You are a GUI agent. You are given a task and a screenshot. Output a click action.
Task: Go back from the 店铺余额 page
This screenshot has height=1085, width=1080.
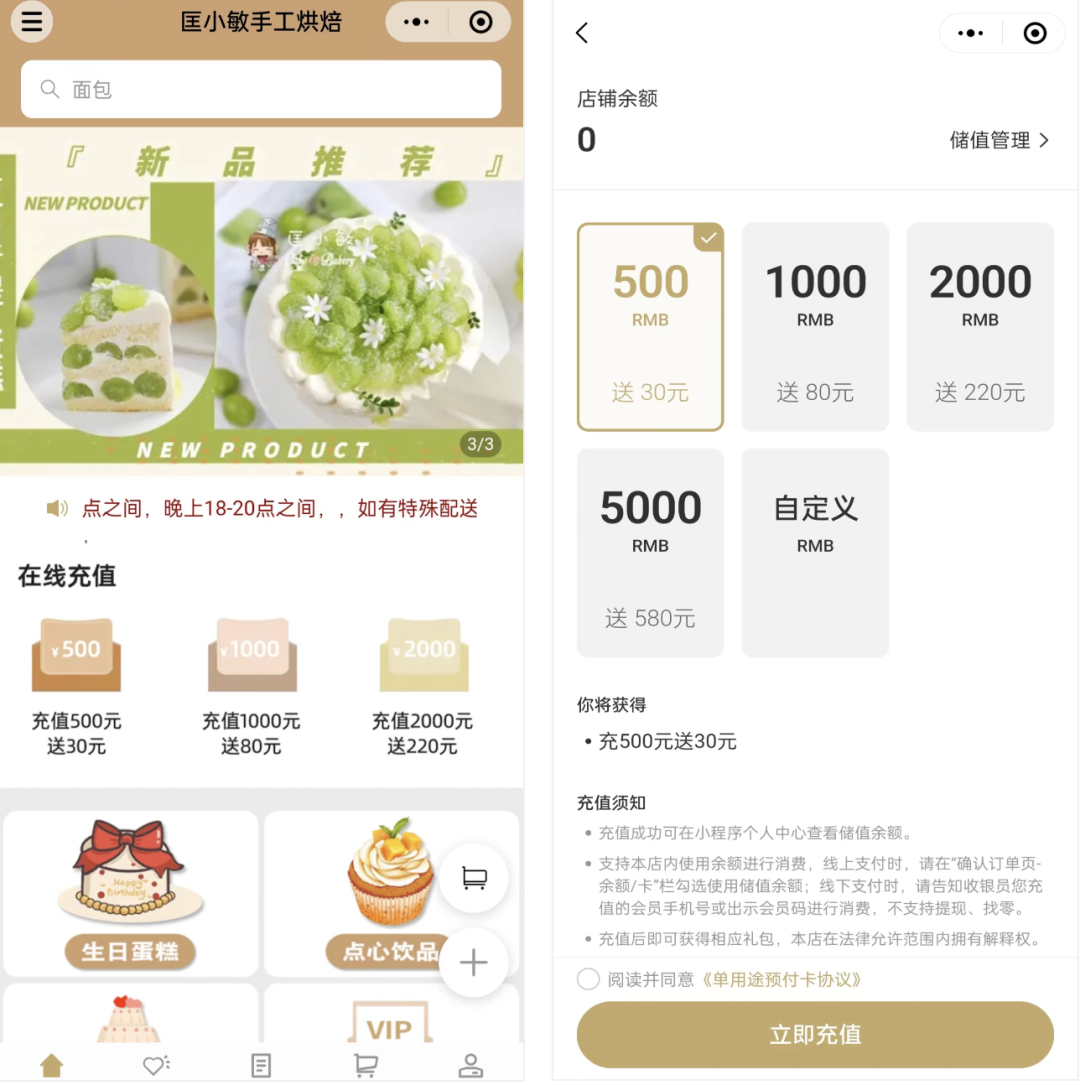click(x=582, y=33)
